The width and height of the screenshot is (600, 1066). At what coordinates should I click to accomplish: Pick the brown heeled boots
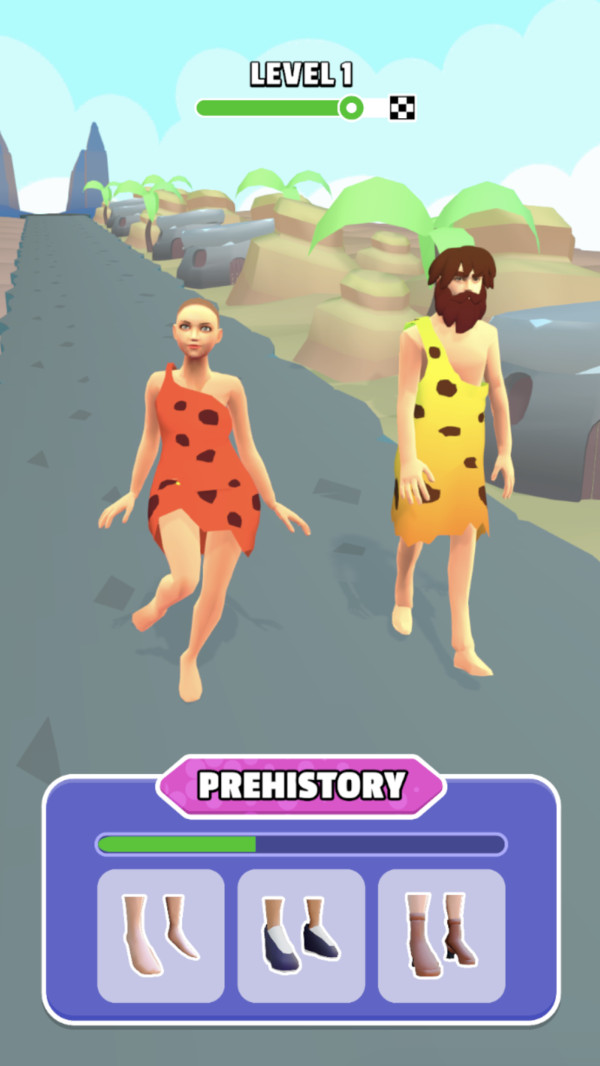(441, 935)
